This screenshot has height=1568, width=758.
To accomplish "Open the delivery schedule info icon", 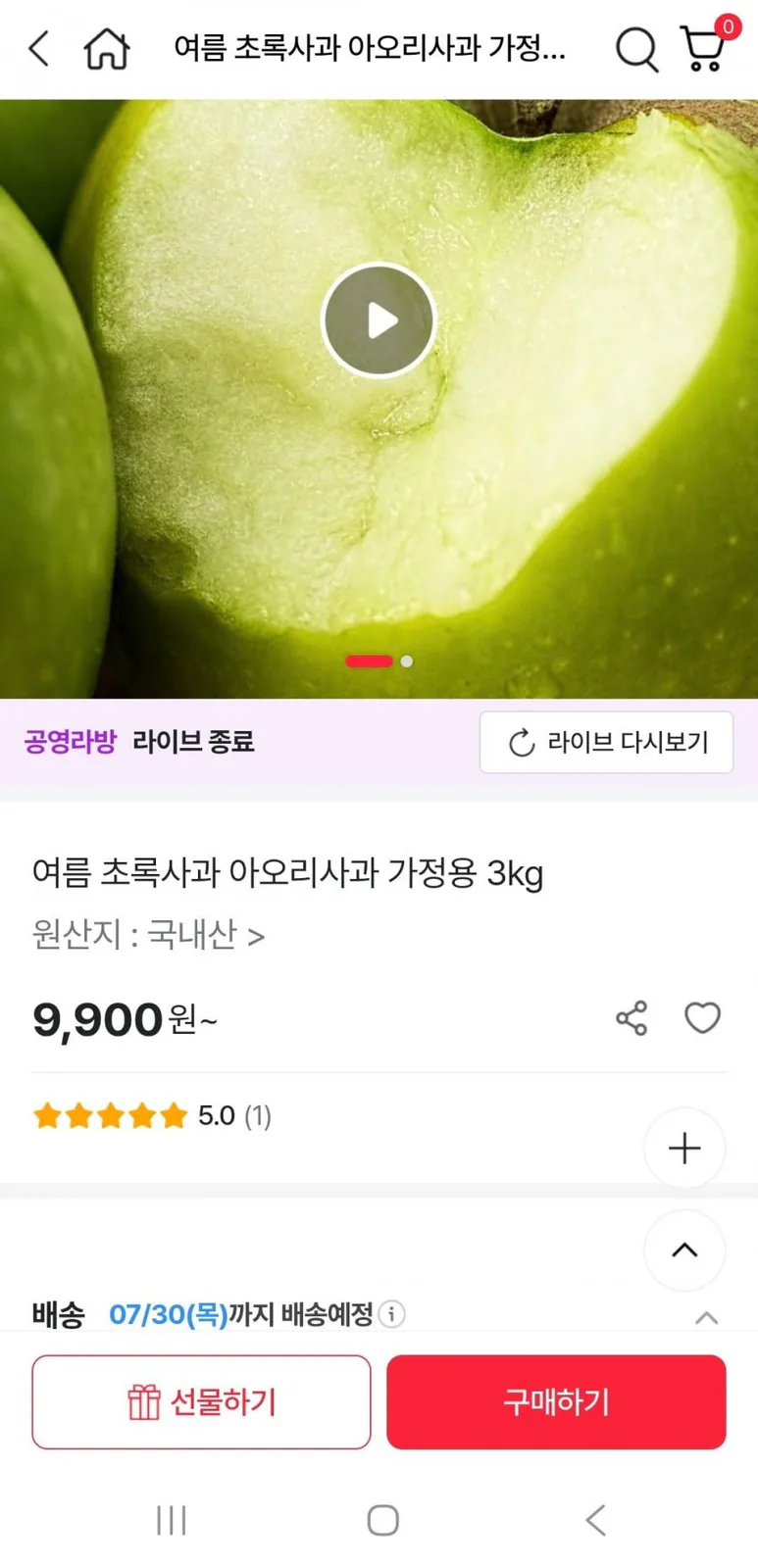I will point(391,1313).
